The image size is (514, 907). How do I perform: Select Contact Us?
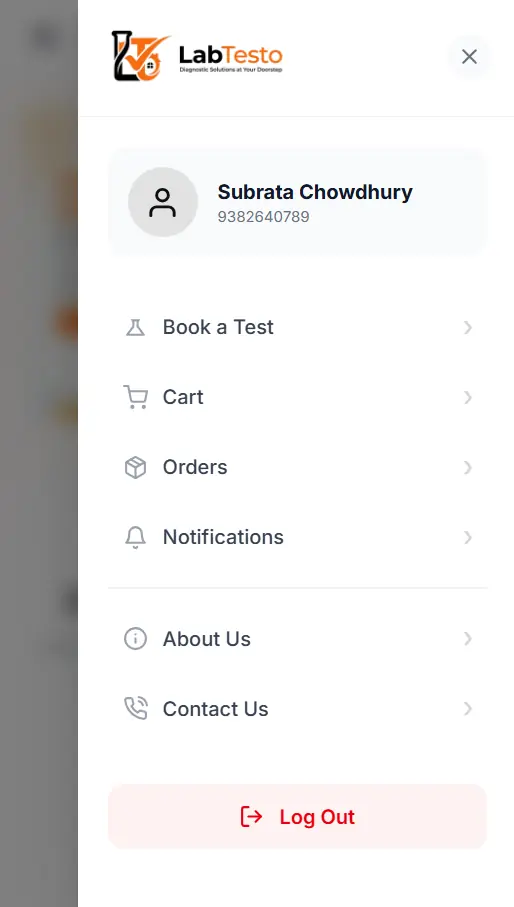tap(297, 709)
